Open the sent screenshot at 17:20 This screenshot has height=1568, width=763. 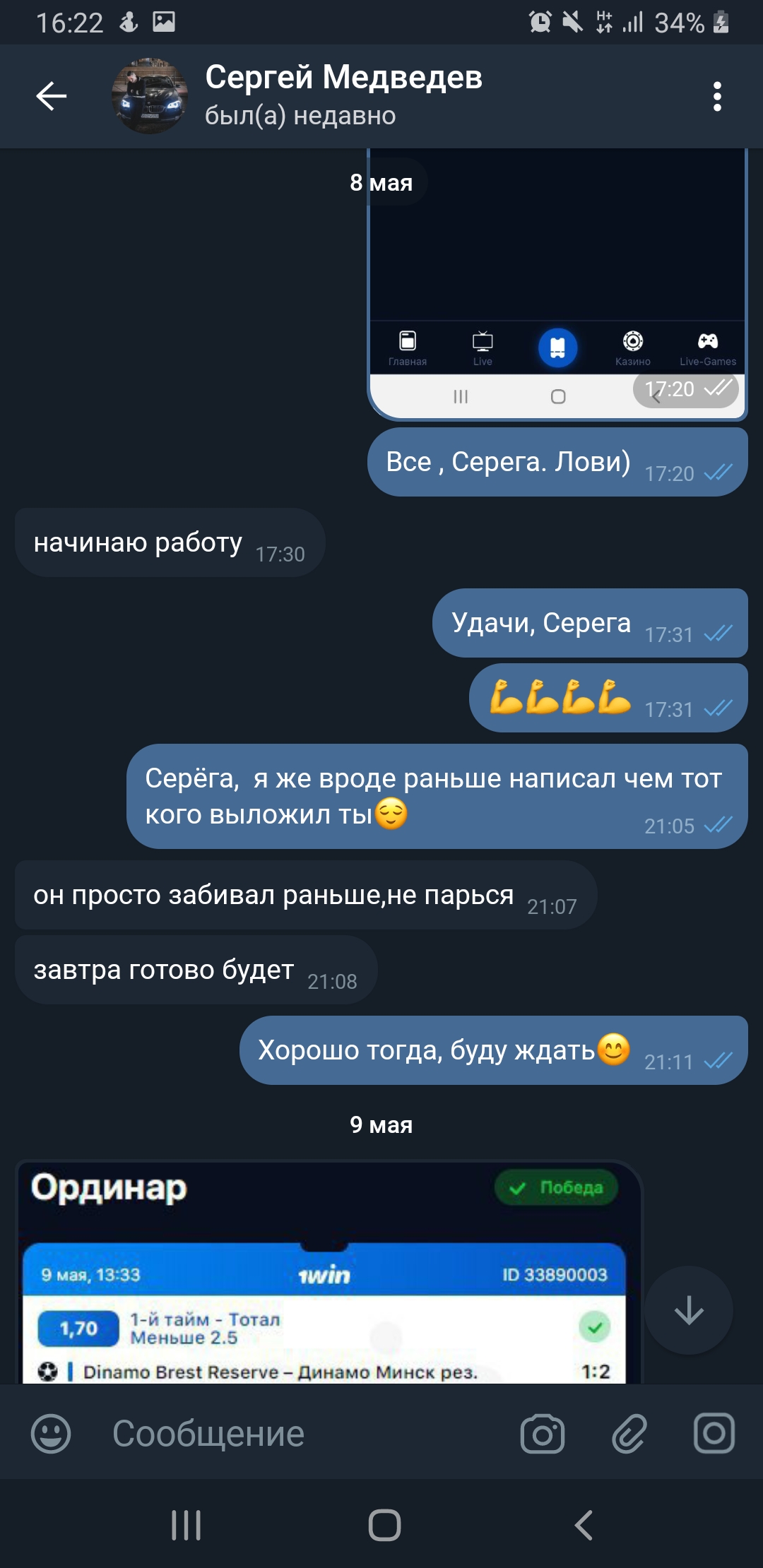[557, 284]
